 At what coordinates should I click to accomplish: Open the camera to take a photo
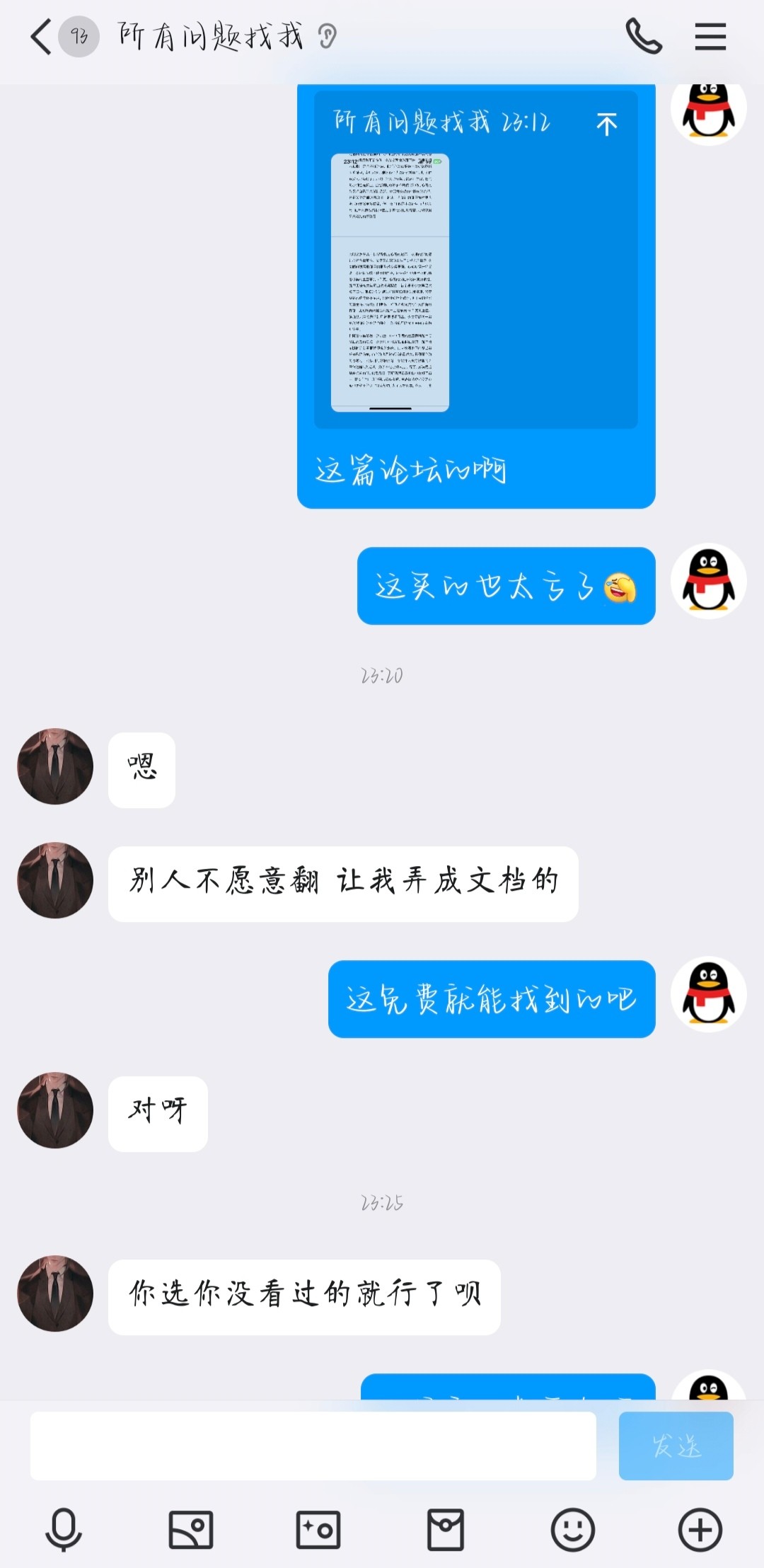[x=318, y=1530]
